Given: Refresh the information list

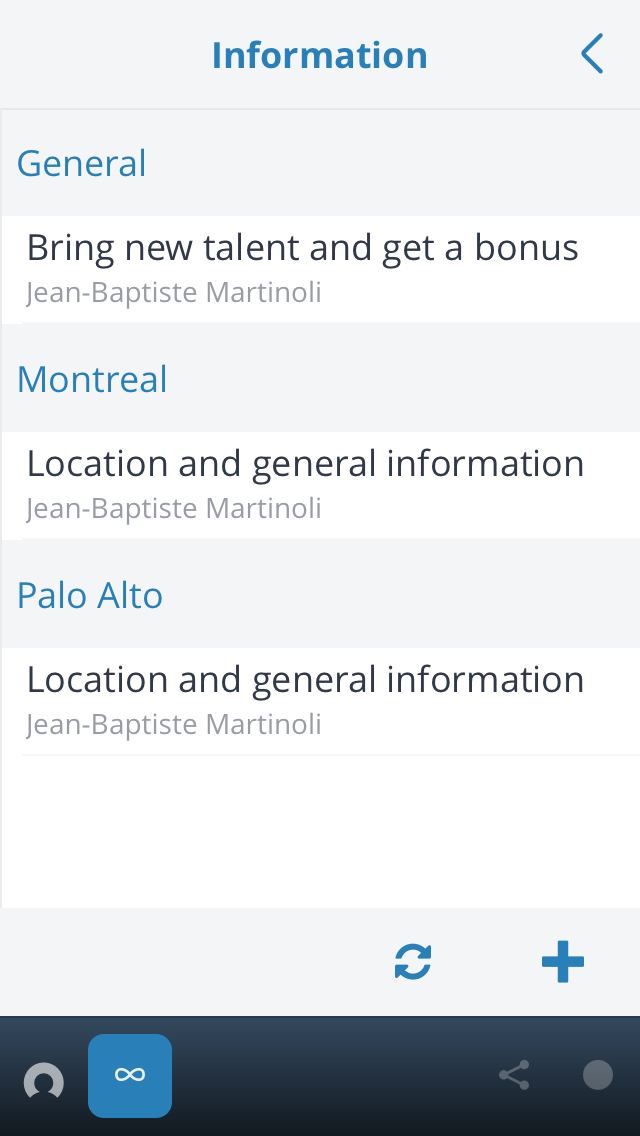Looking at the screenshot, I should (413, 961).
